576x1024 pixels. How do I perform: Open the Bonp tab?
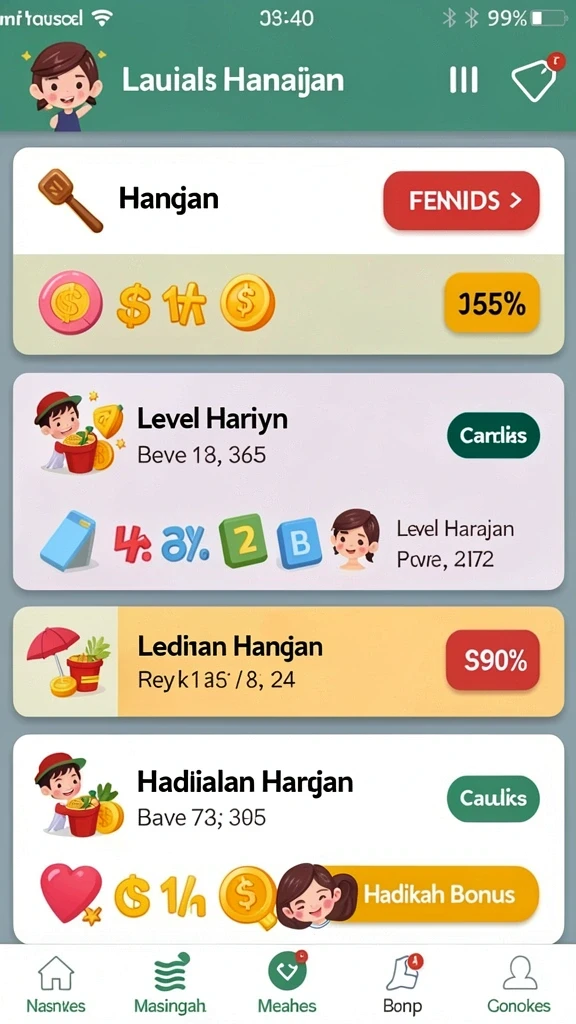tap(402, 984)
